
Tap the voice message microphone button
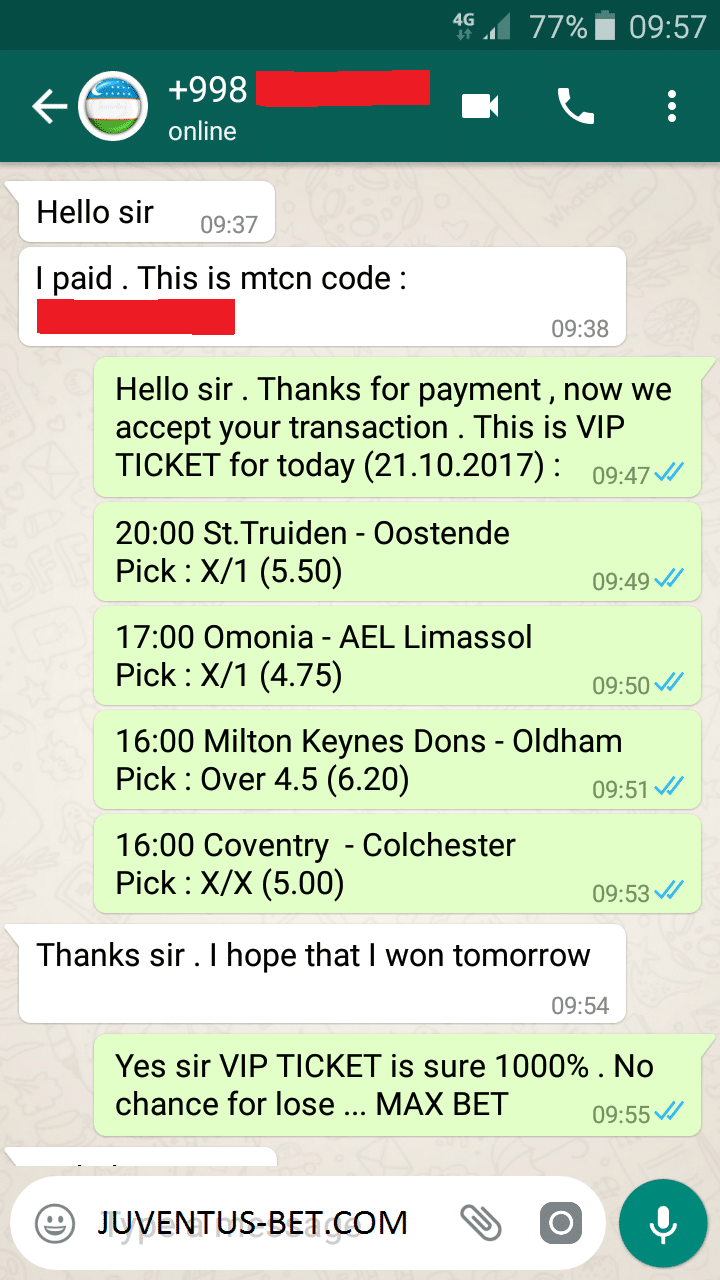663,1222
